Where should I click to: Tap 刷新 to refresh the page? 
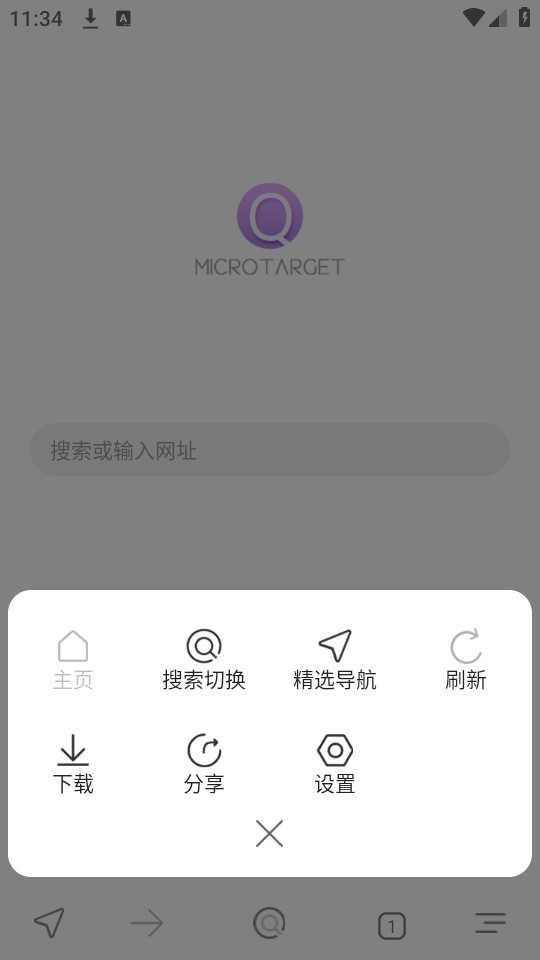point(466,660)
